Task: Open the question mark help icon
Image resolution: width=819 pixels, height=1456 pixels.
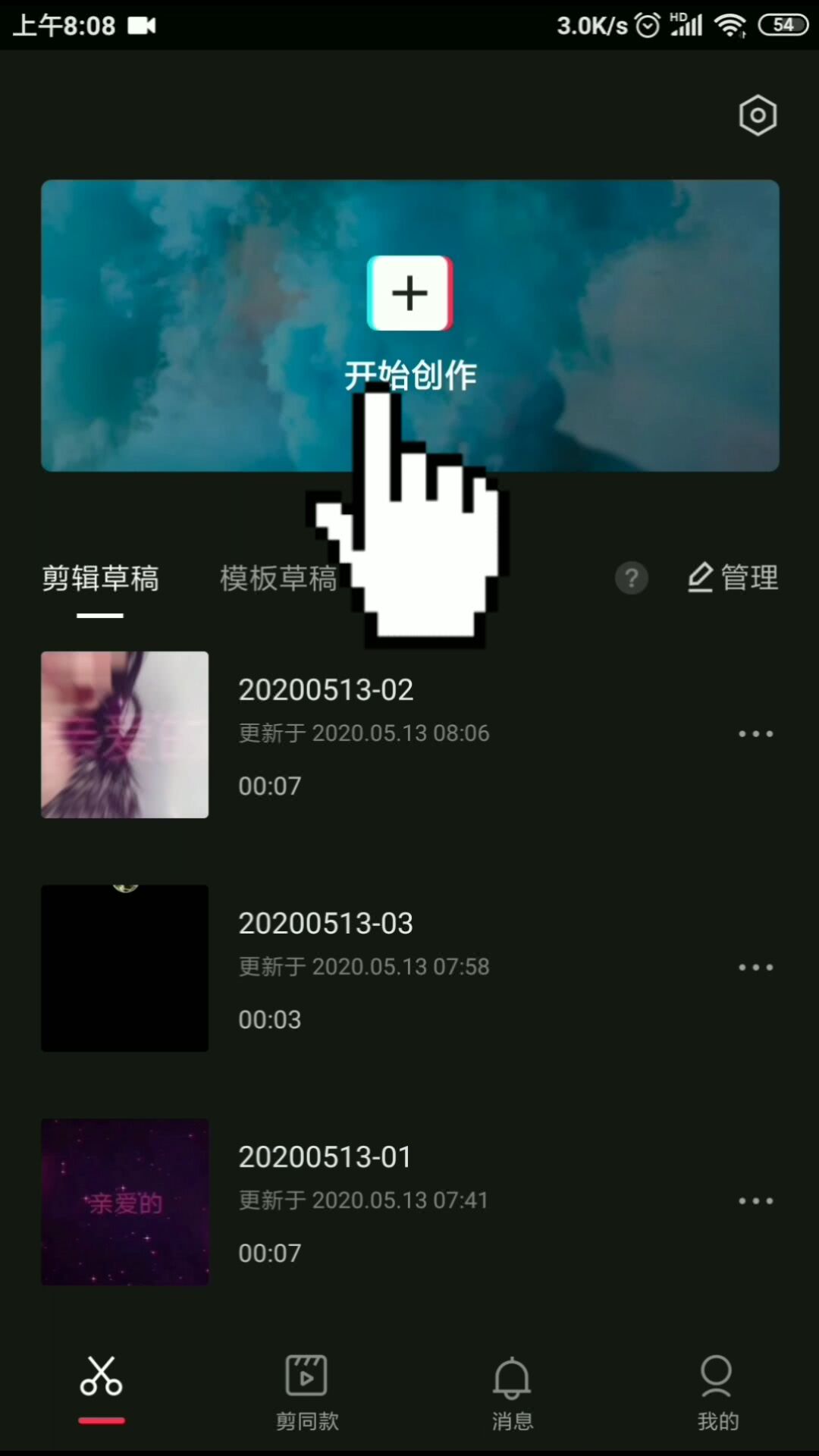Action: click(x=631, y=579)
